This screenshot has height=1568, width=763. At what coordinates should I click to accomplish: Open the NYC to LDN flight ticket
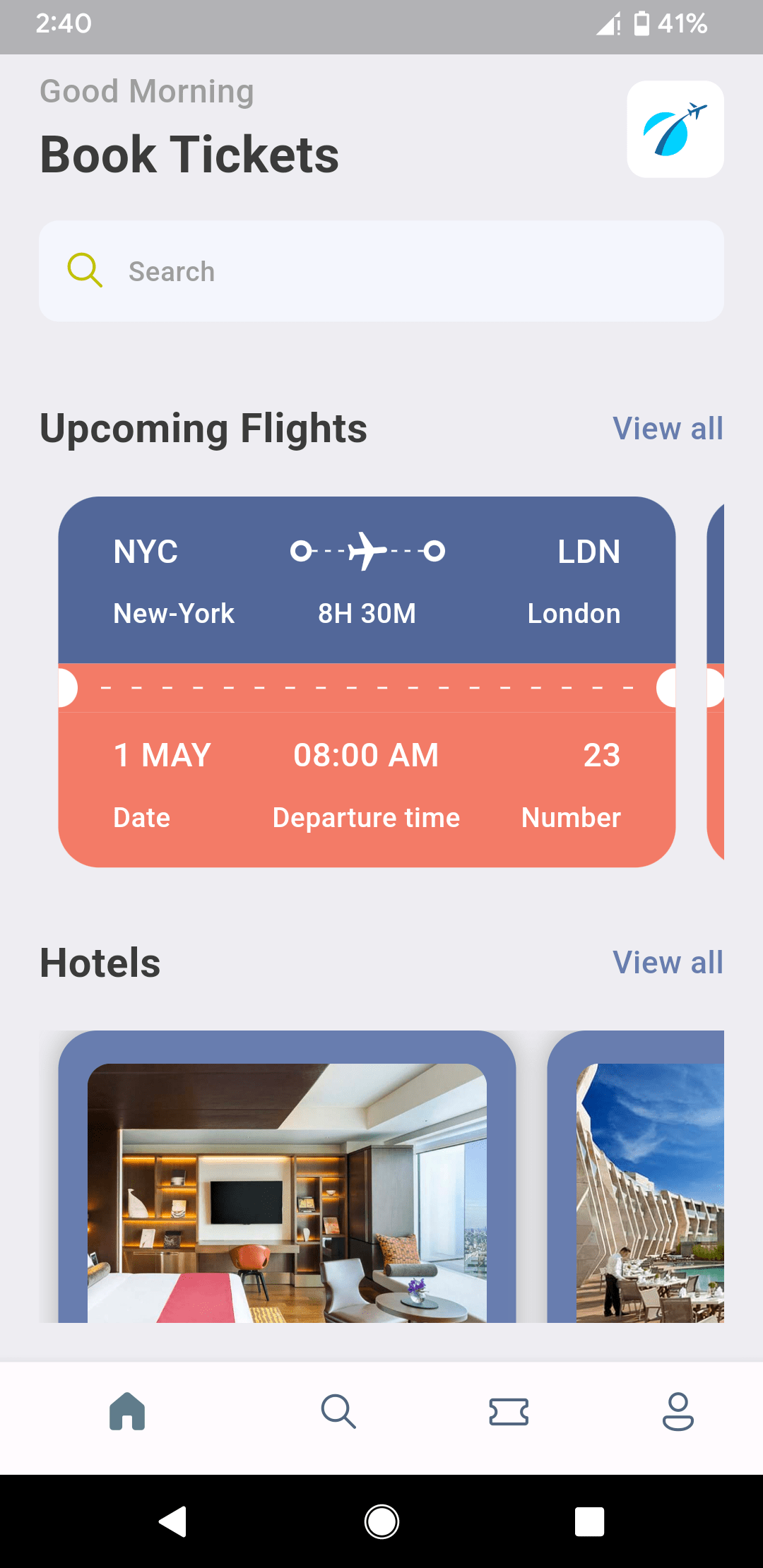[x=367, y=682]
